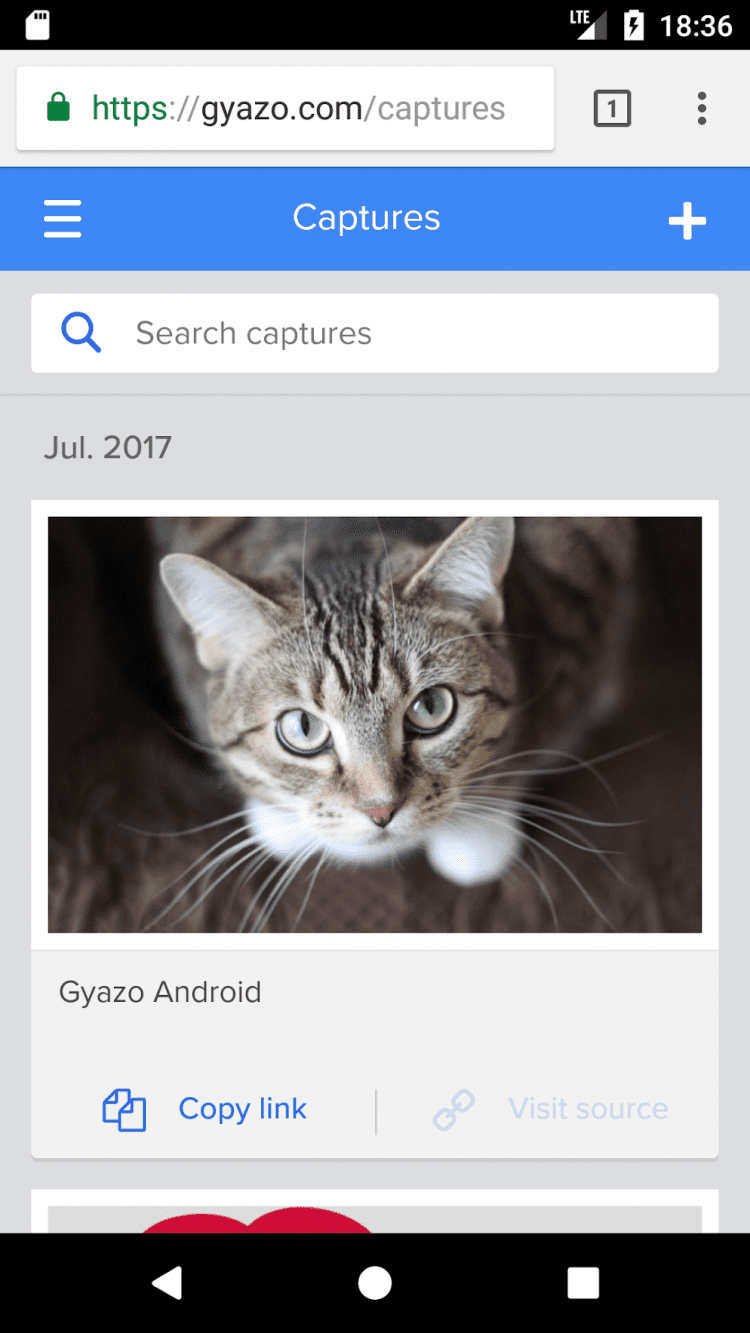Go back using the system back button
This screenshot has height=1333, width=750.
tap(167, 1283)
